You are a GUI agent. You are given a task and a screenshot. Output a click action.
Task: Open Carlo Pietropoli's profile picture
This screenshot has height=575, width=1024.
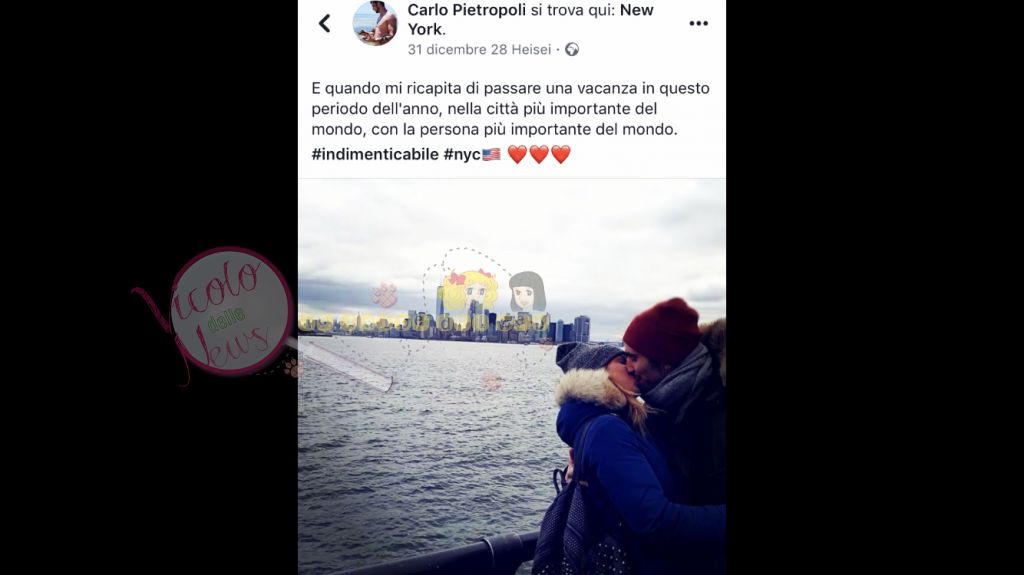click(x=375, y=23)
